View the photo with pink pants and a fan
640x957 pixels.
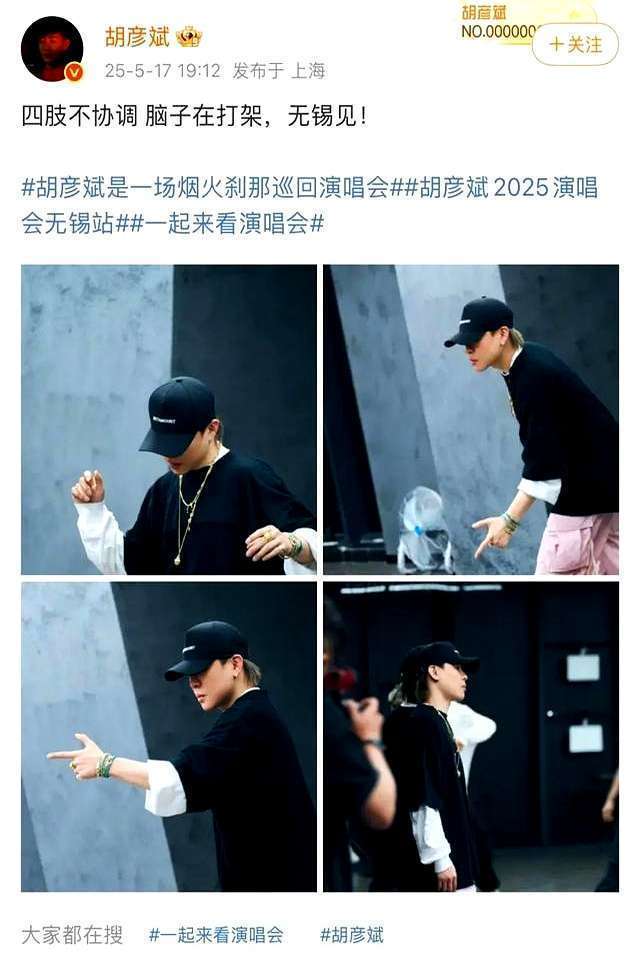coord(470,419)
